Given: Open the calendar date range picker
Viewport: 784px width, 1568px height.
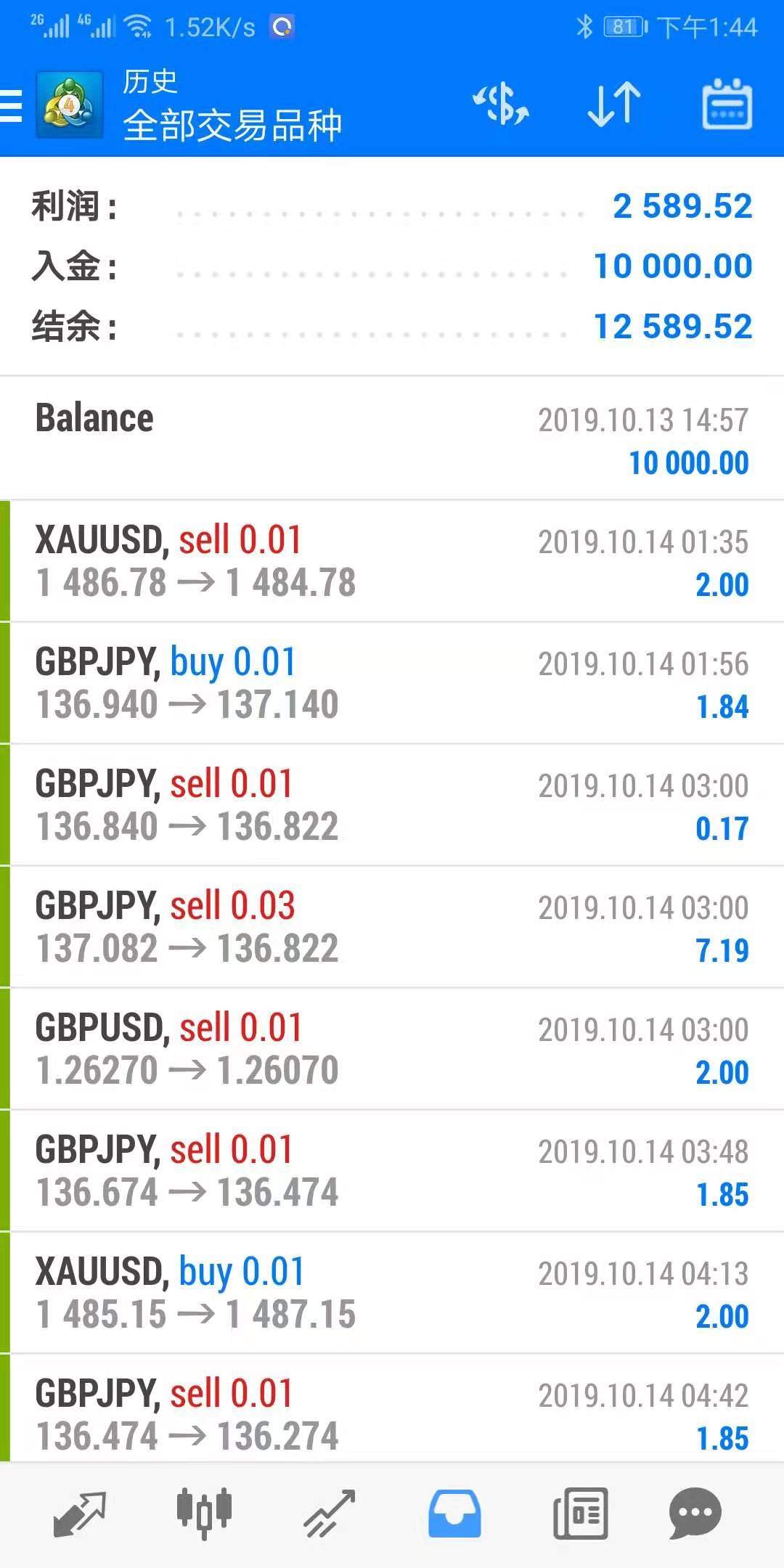Looking at the screenshot, I should point(727,105).
